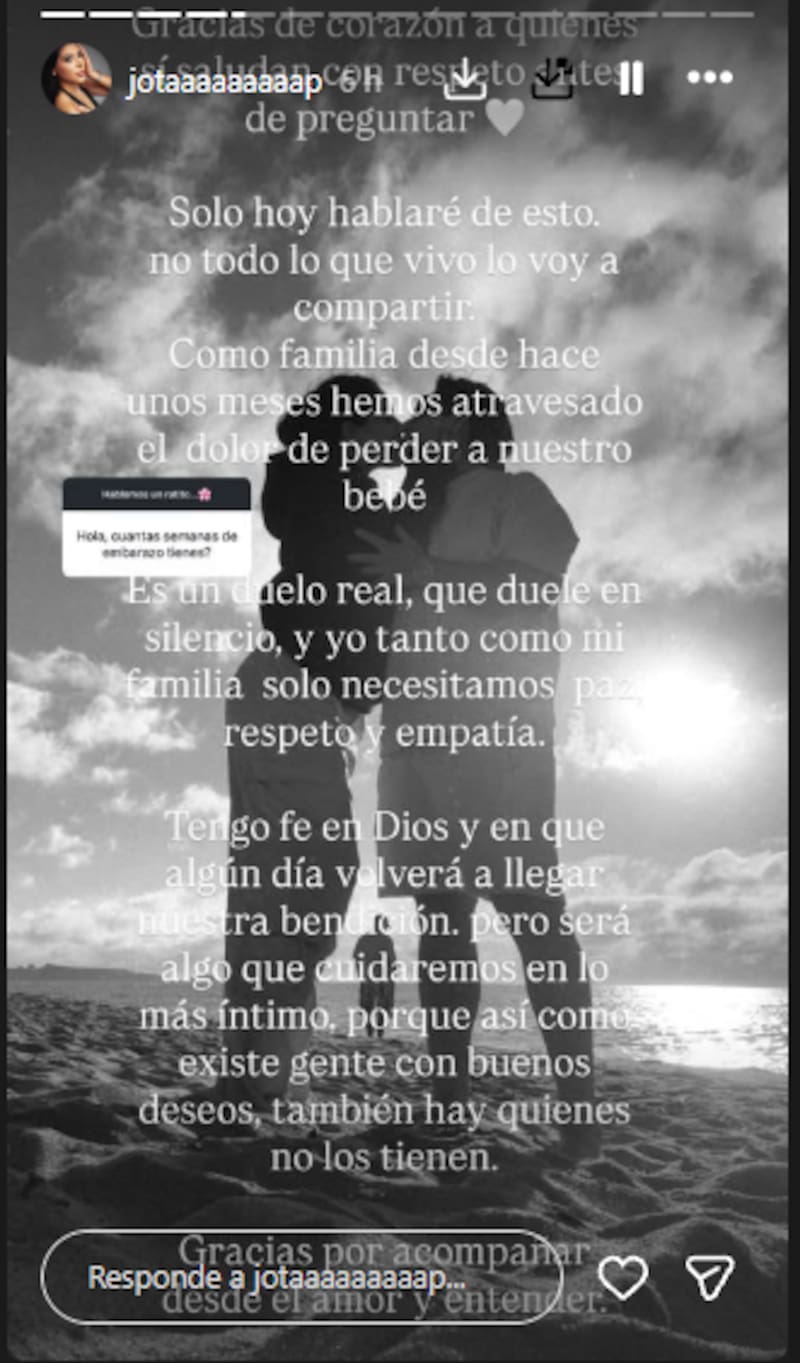This screenshot has width=800, height=1363.
Task: Focus the 'Responde a jotaaaaaaaaap' reply field
Action: click(300, 1277)
